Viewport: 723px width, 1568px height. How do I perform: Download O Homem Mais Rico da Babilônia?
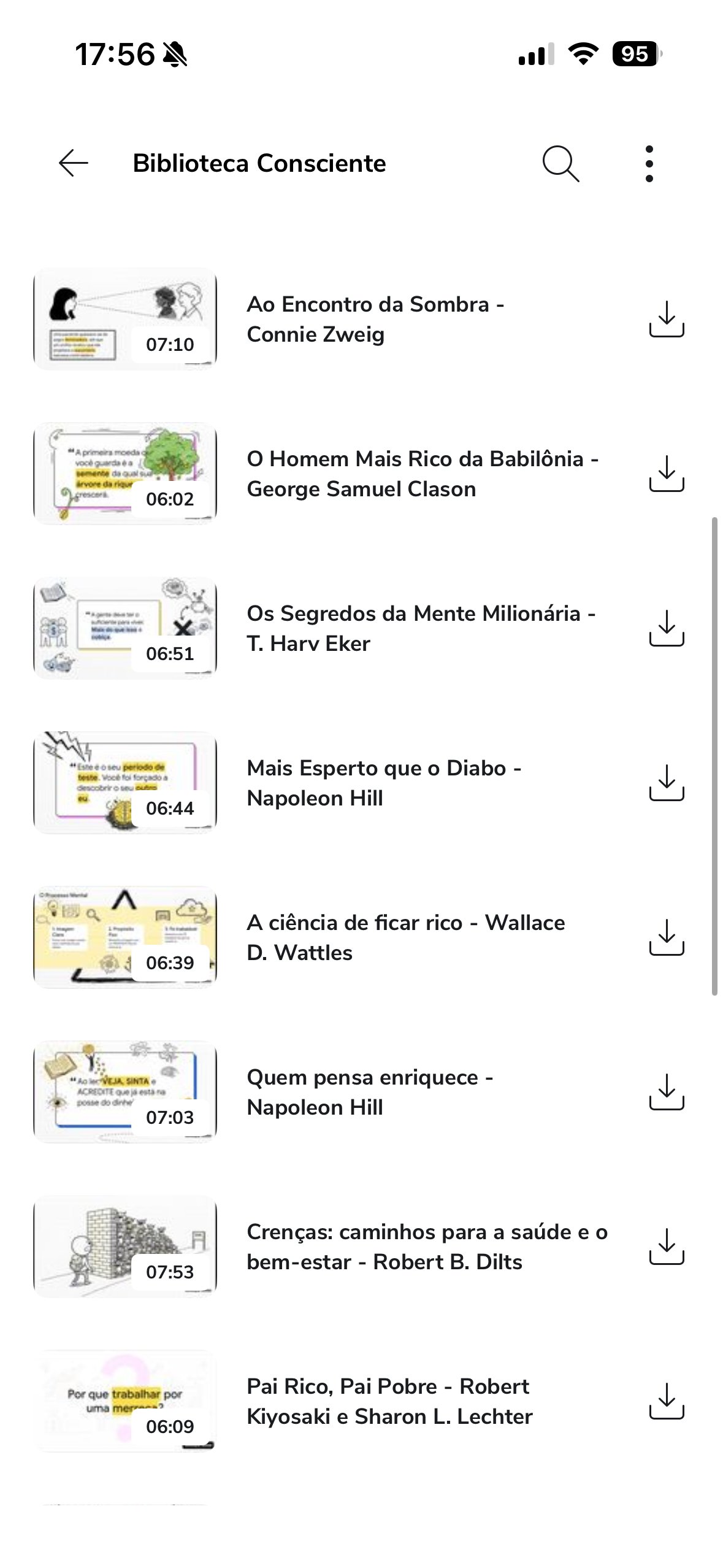pos(667,474)
